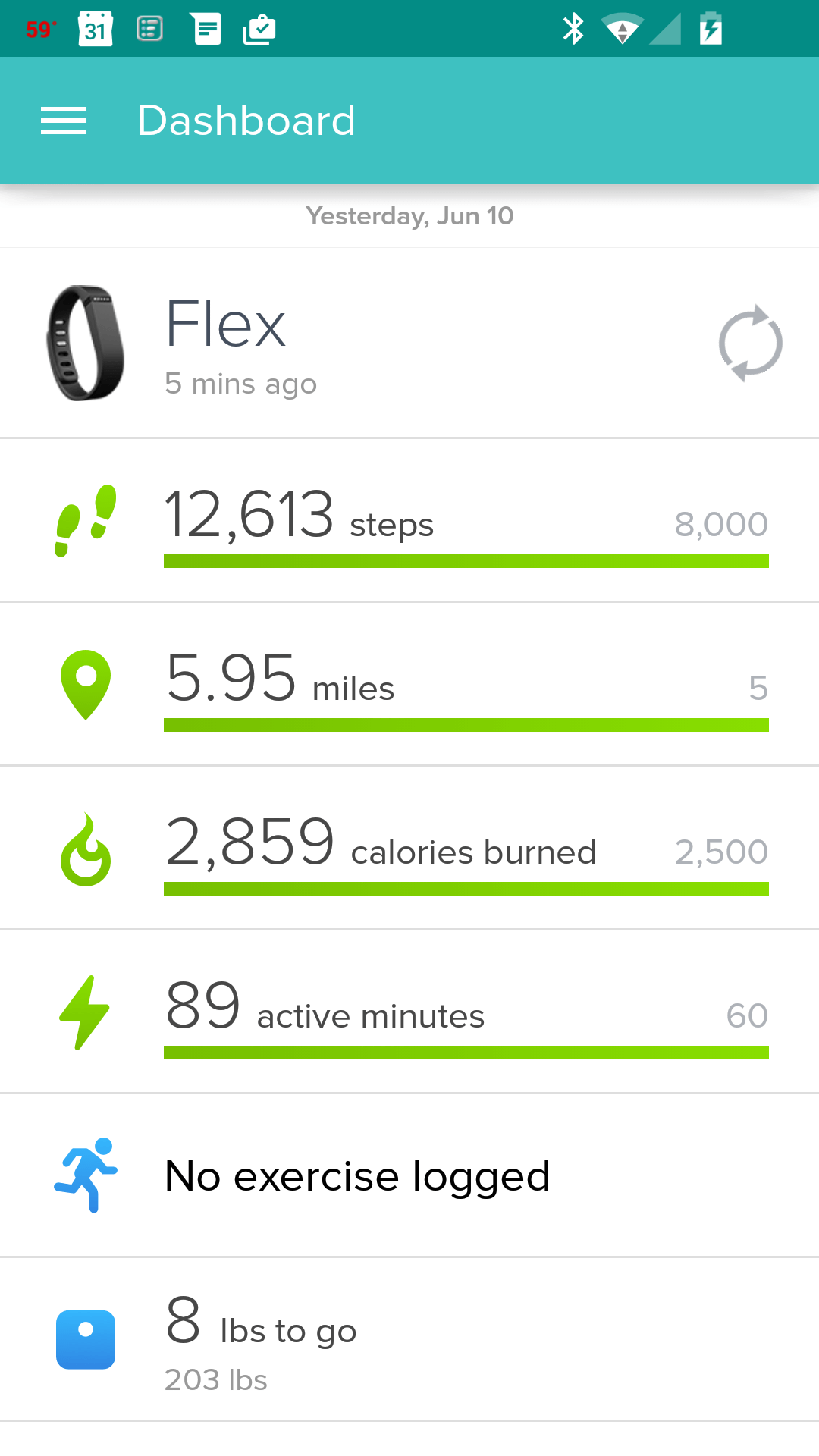View the 5.95 miles distance details
819x1456 pixels.
(409, 685)
